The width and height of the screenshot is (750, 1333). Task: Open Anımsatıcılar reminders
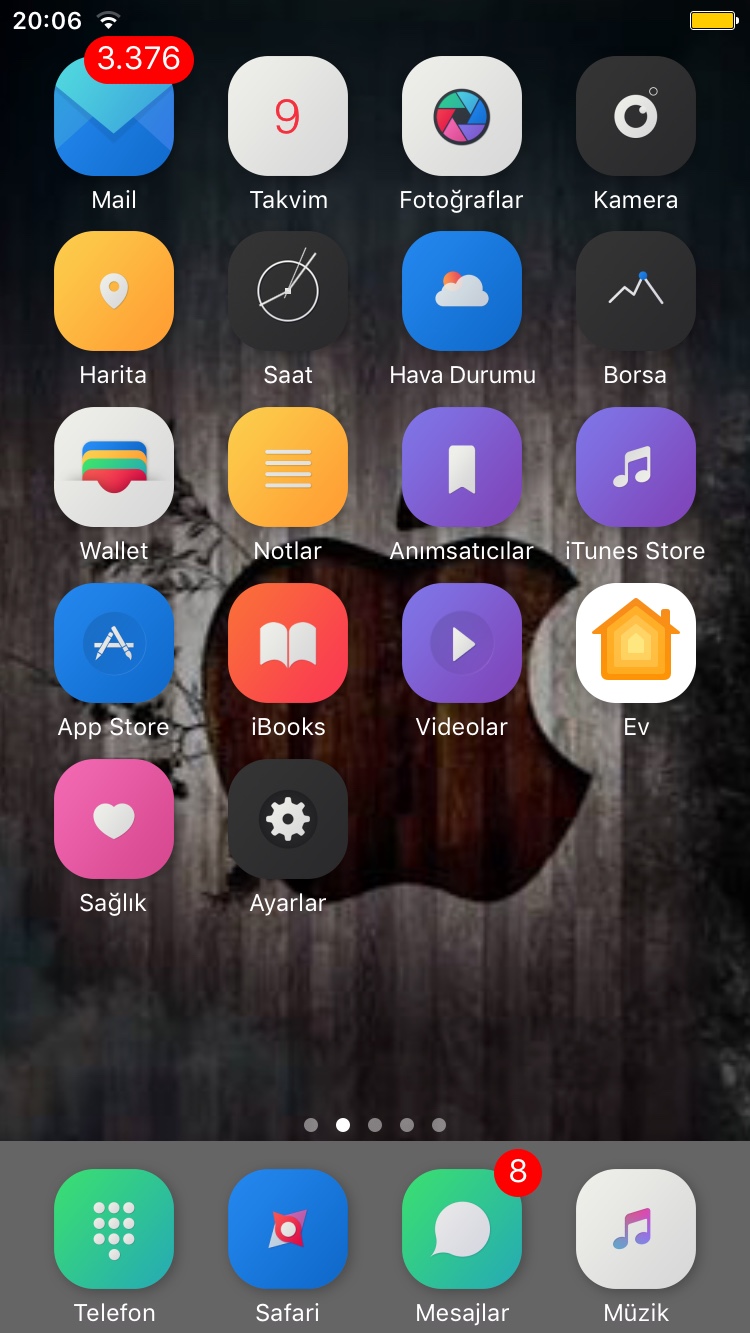click(462, 467)
